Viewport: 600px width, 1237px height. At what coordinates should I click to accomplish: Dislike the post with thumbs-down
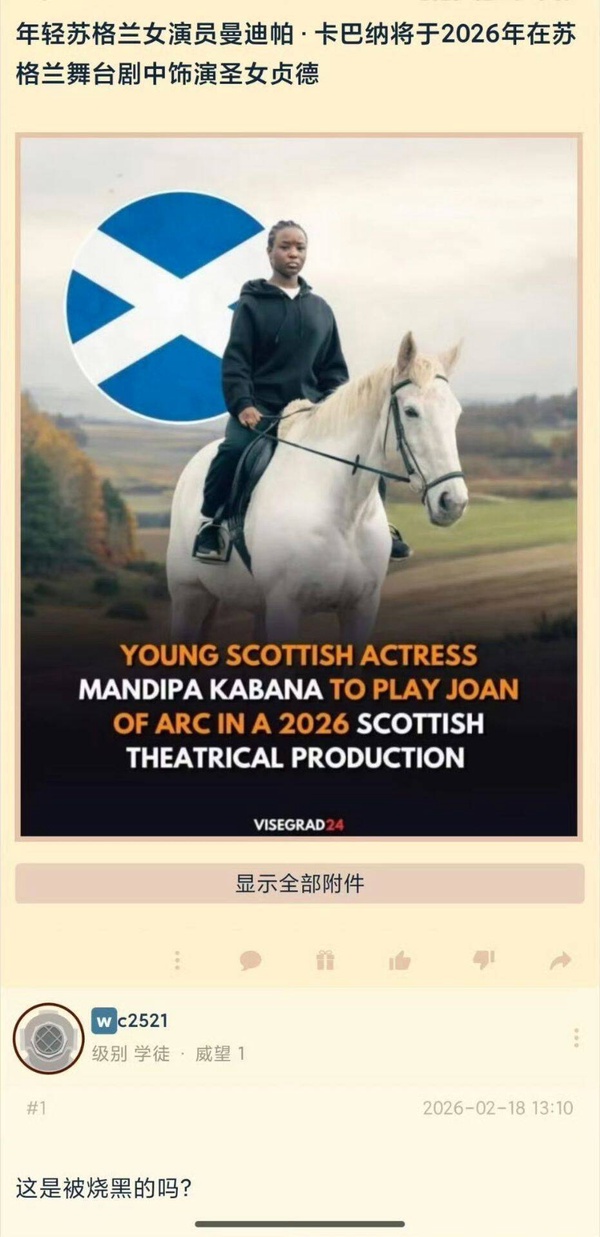click(484, 960)
